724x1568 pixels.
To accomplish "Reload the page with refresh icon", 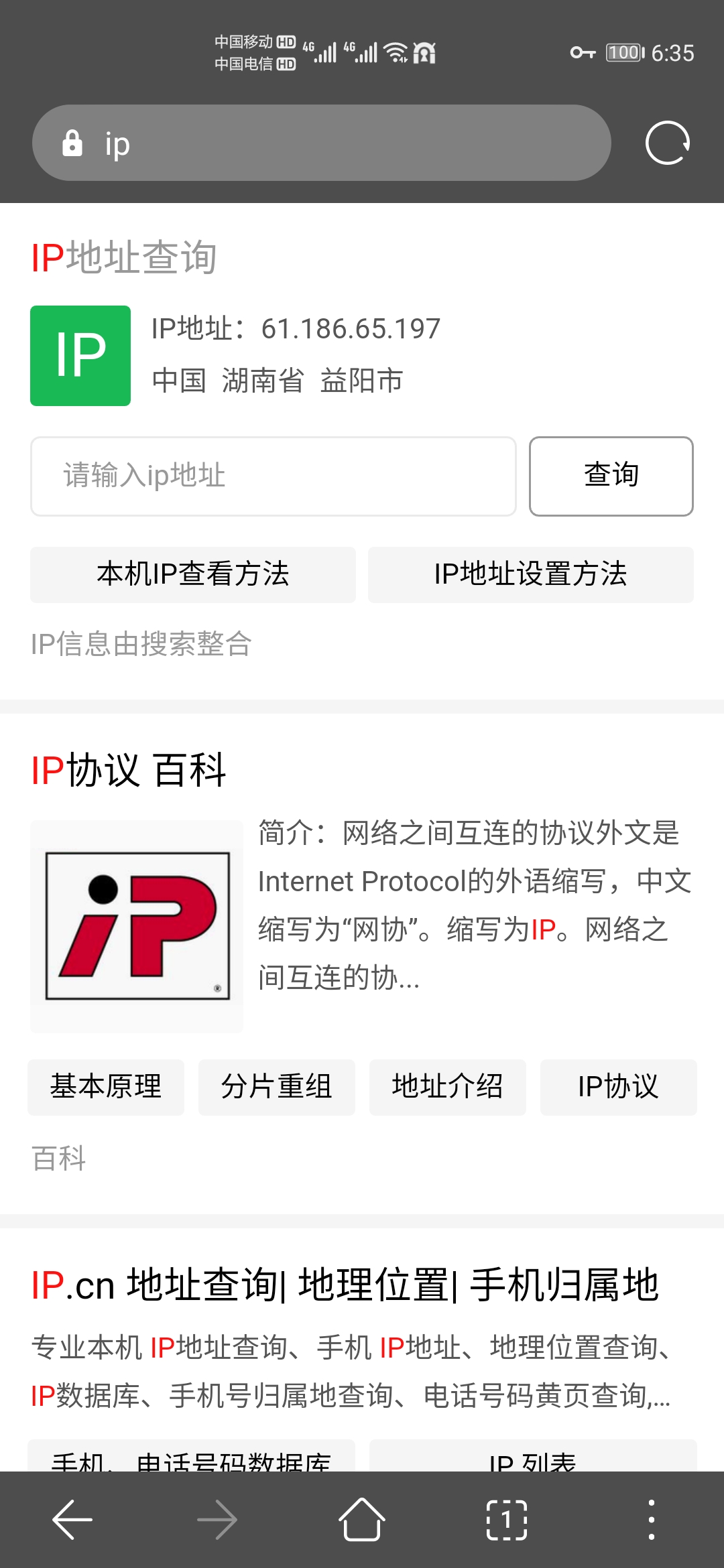I will (668, 143).
